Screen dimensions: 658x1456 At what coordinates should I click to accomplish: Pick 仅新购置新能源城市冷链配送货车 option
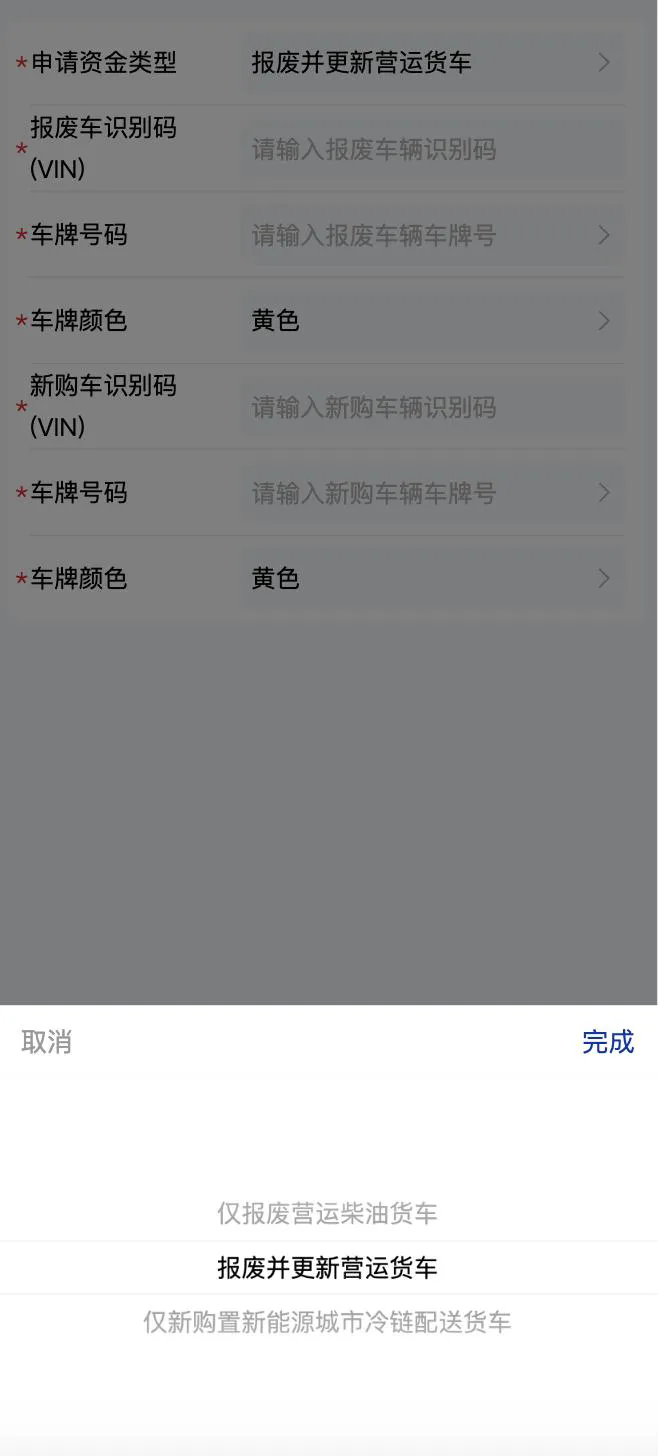[x=327, y=1322]
